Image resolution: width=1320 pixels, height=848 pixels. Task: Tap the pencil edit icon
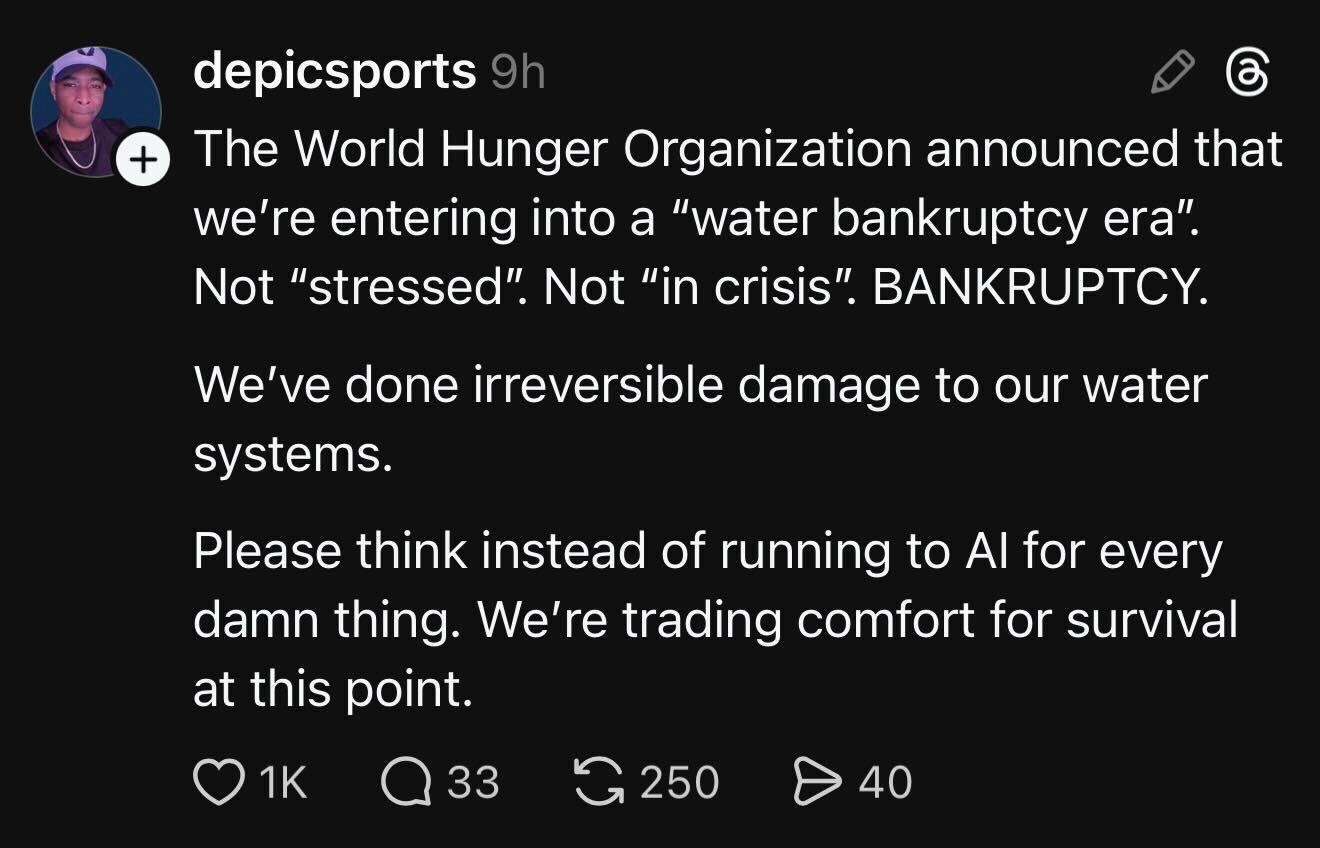coord(1172,74)
